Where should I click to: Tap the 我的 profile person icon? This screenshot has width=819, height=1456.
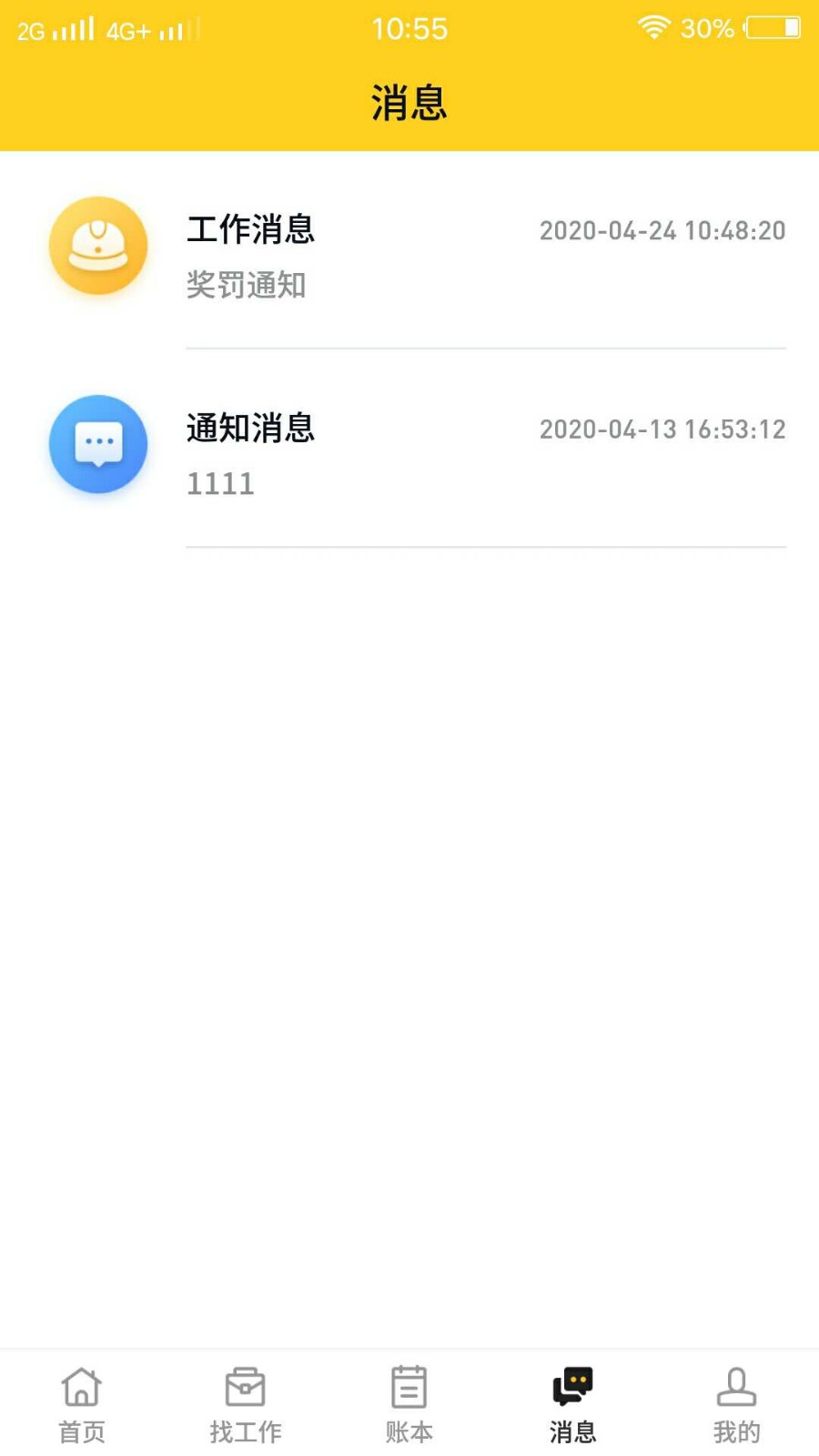click(736, 1390)
